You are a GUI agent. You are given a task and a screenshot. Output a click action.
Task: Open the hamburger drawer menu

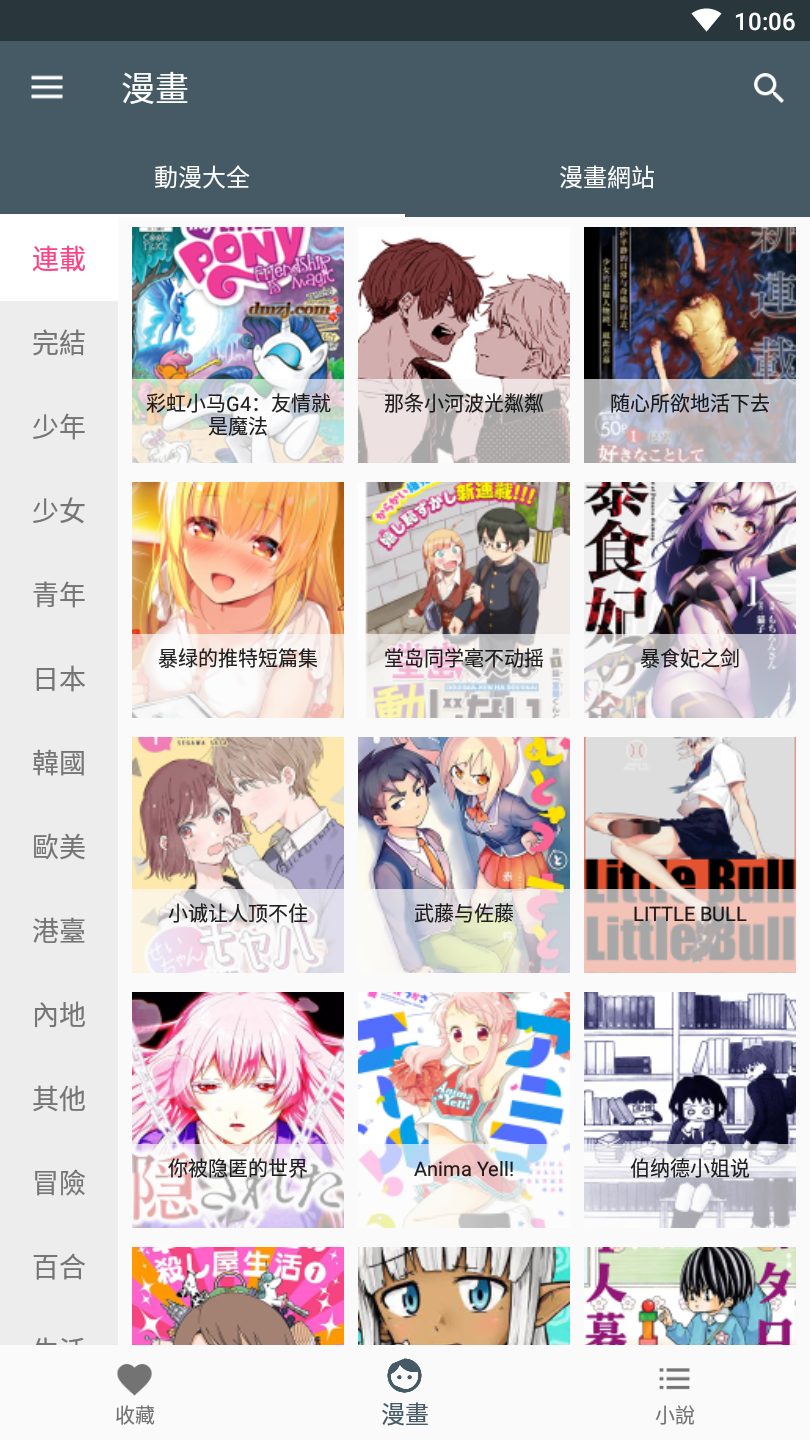click(47, 88)
